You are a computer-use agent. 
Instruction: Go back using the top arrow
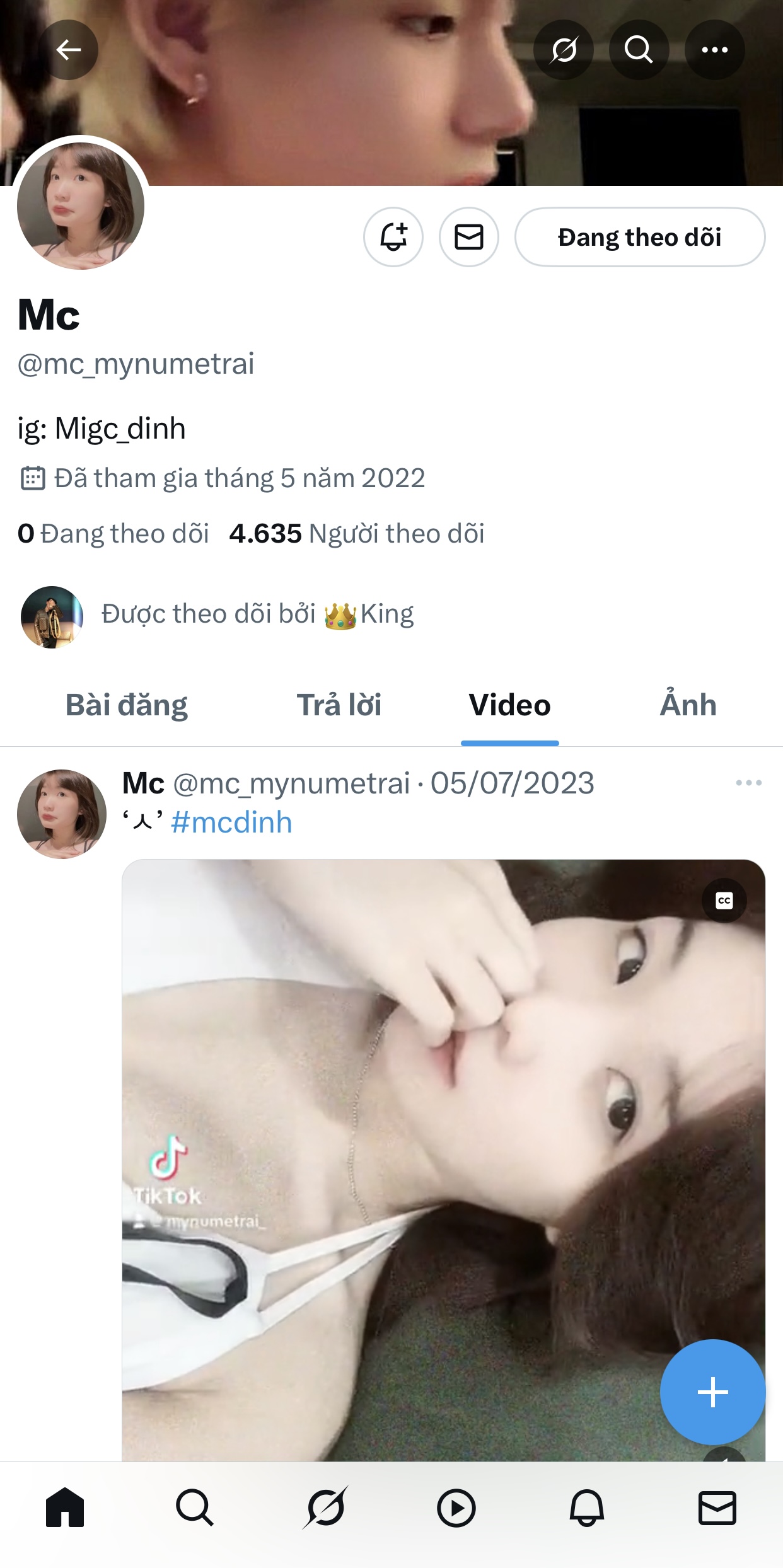(x=68, y=50)
